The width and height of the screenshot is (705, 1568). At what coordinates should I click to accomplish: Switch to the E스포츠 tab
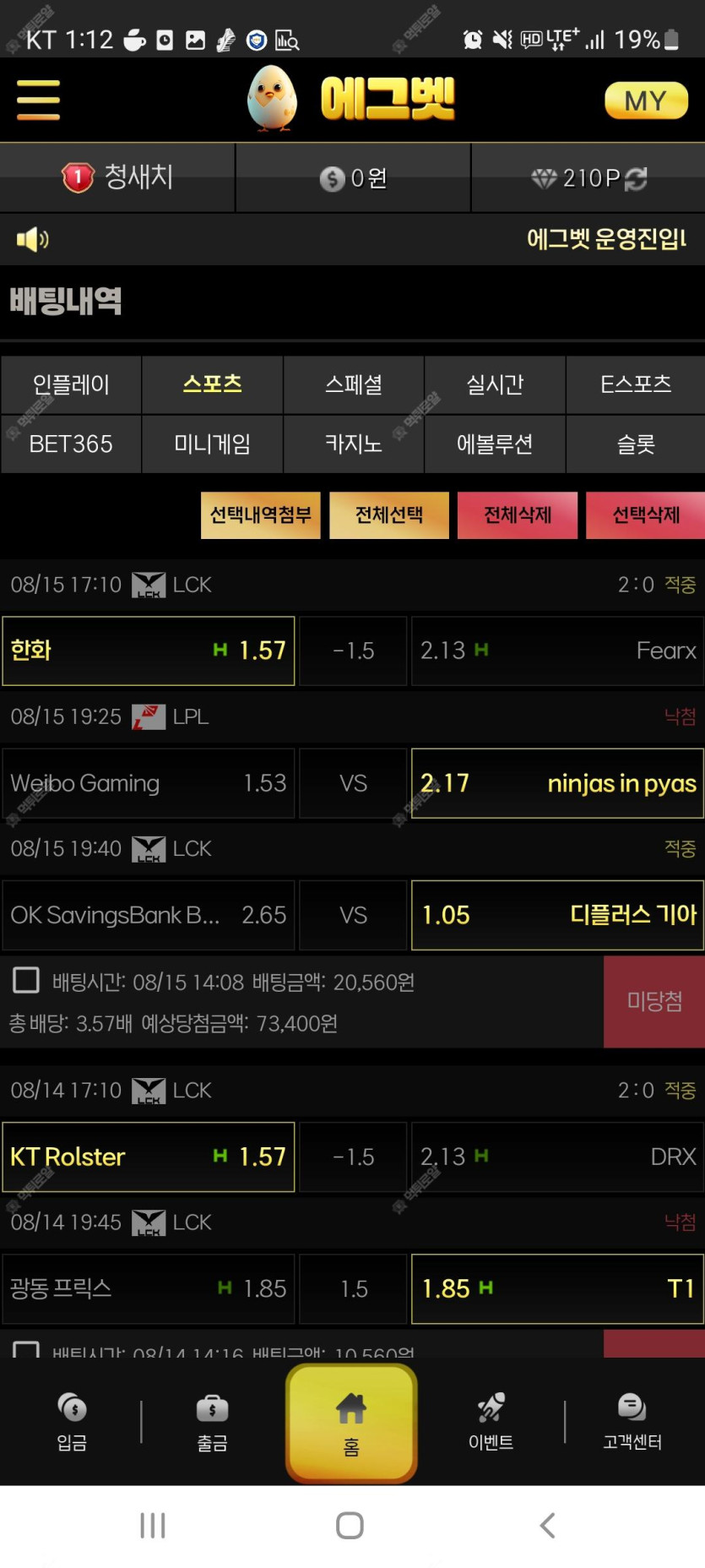pos(636,384)
